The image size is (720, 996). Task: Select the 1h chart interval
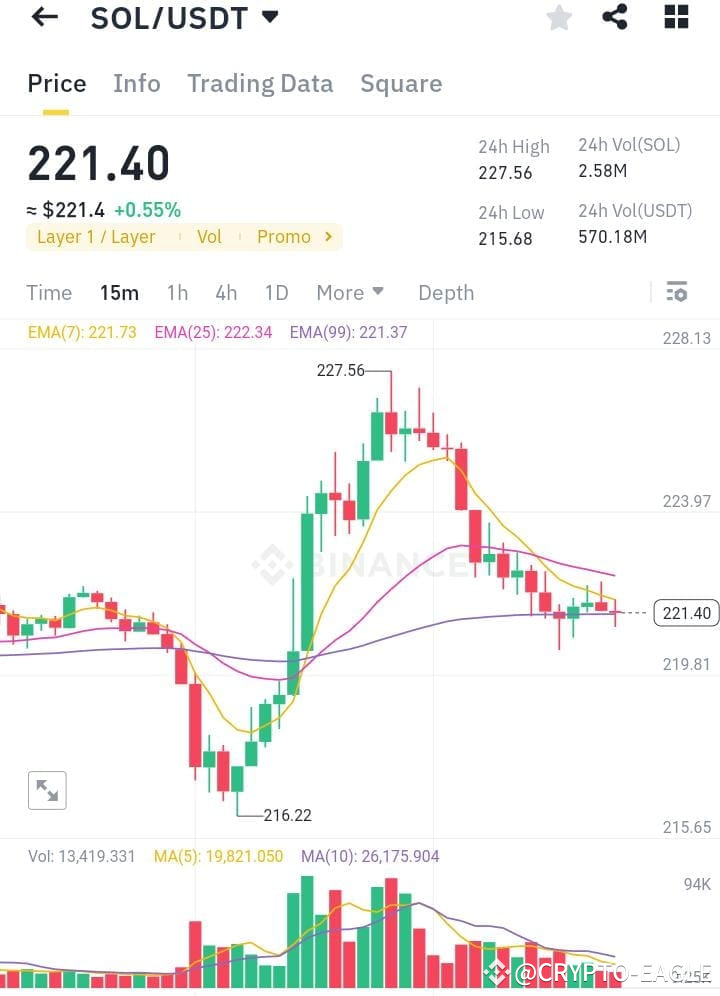177,292
